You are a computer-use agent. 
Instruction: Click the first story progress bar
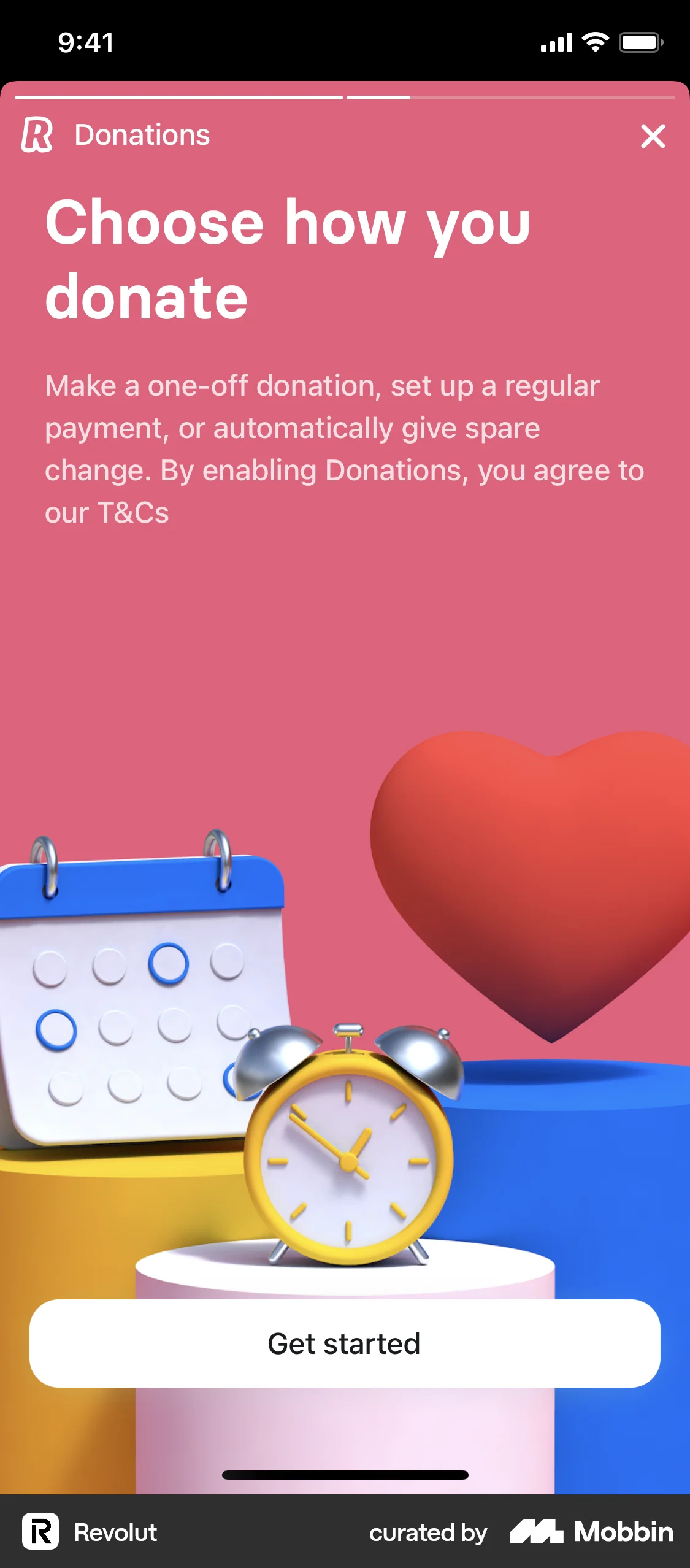[179, 96]
